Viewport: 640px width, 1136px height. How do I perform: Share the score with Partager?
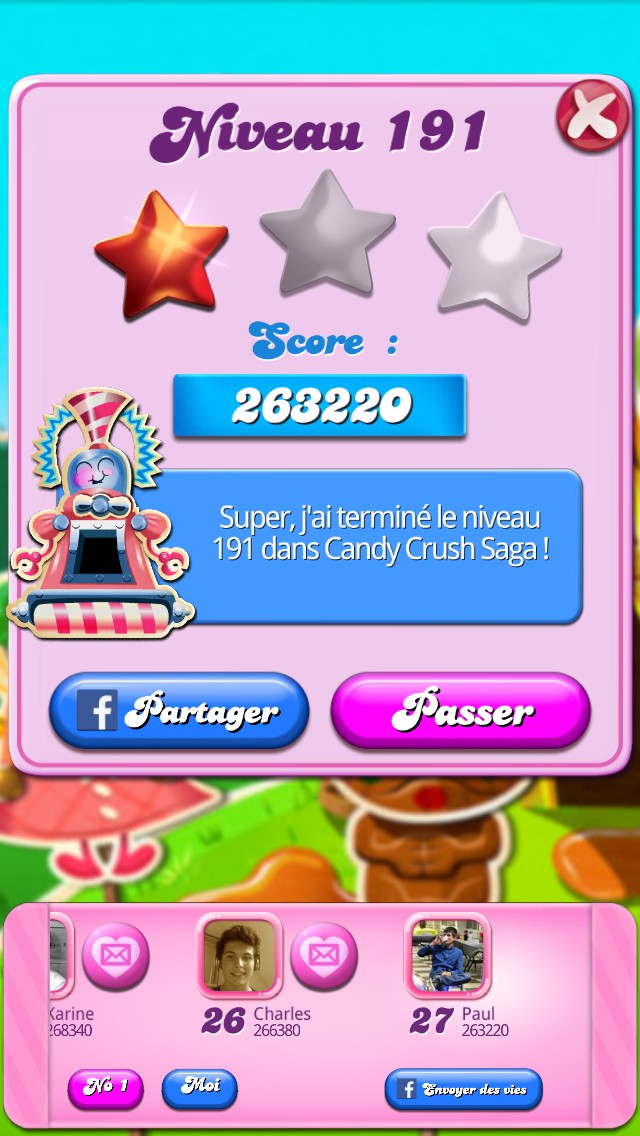[179, 711]
